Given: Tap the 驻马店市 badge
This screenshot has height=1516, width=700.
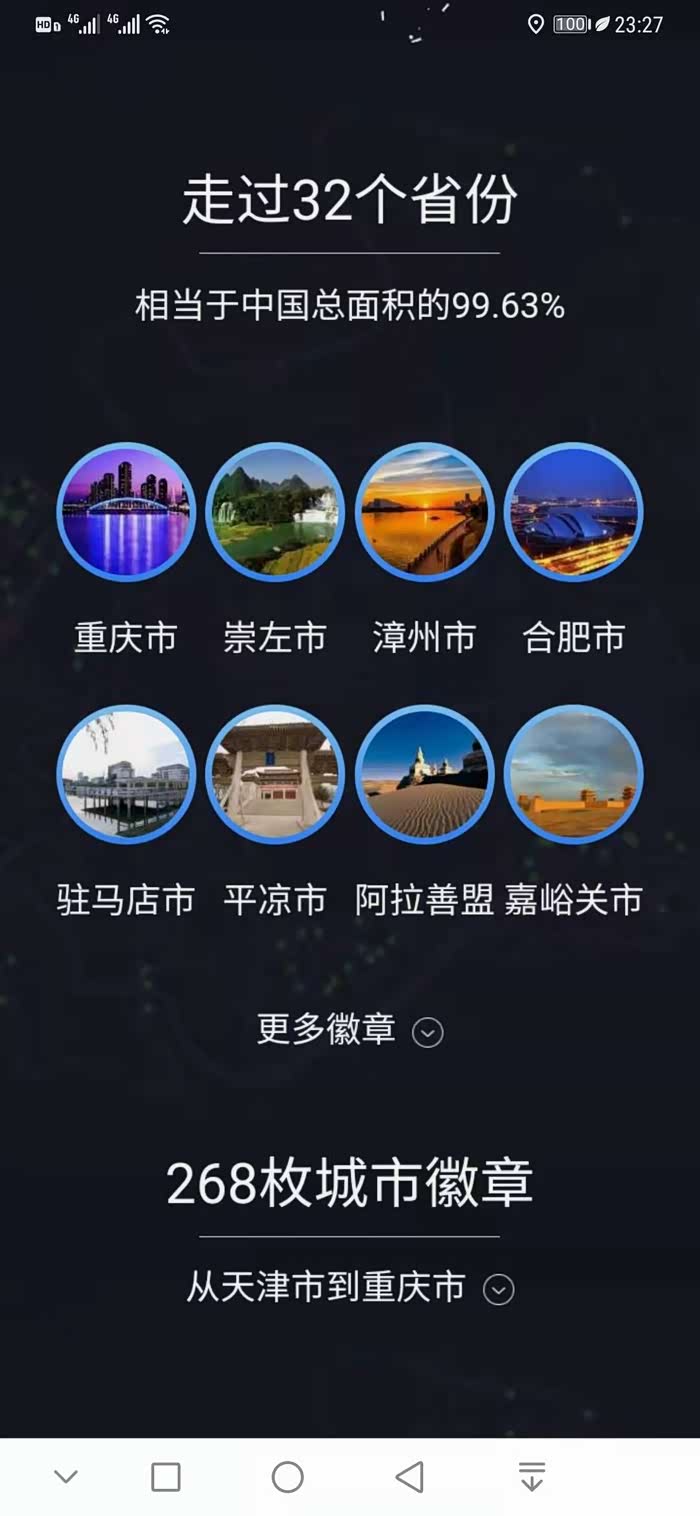Looking at the screenshot, I should pyautogui.click(x=126, y=775).
